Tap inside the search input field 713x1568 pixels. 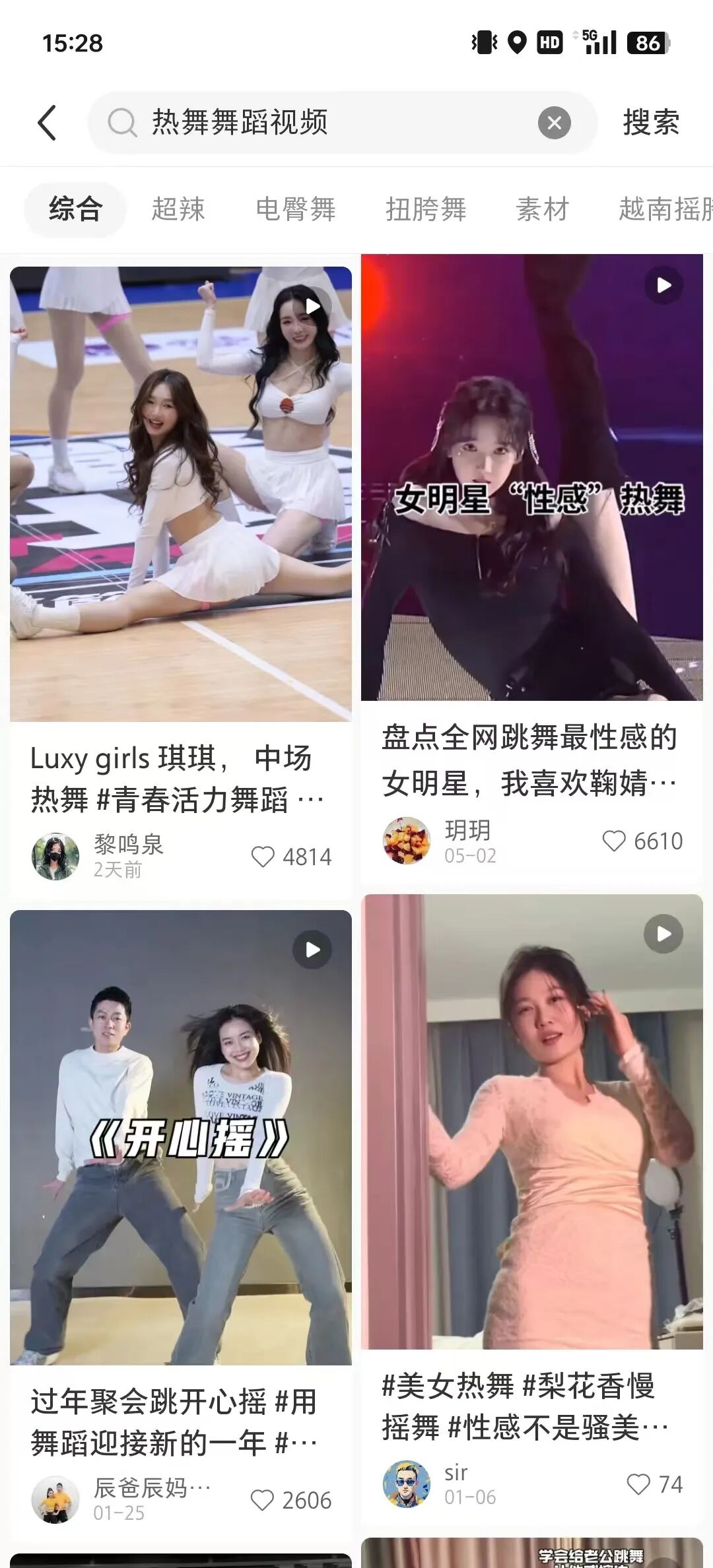pyautogui.click(x=330, y=123)
